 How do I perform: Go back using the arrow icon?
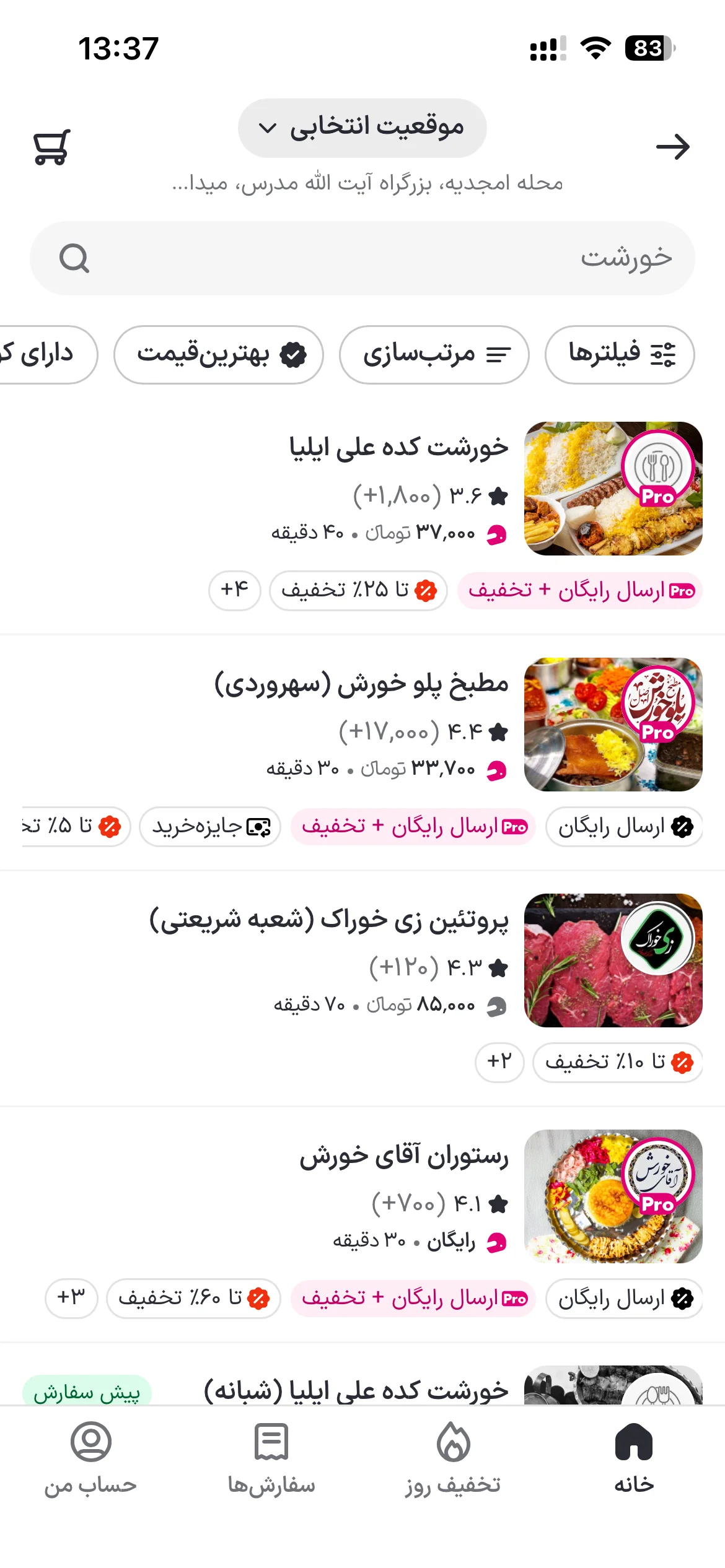[x=673, y=147]
